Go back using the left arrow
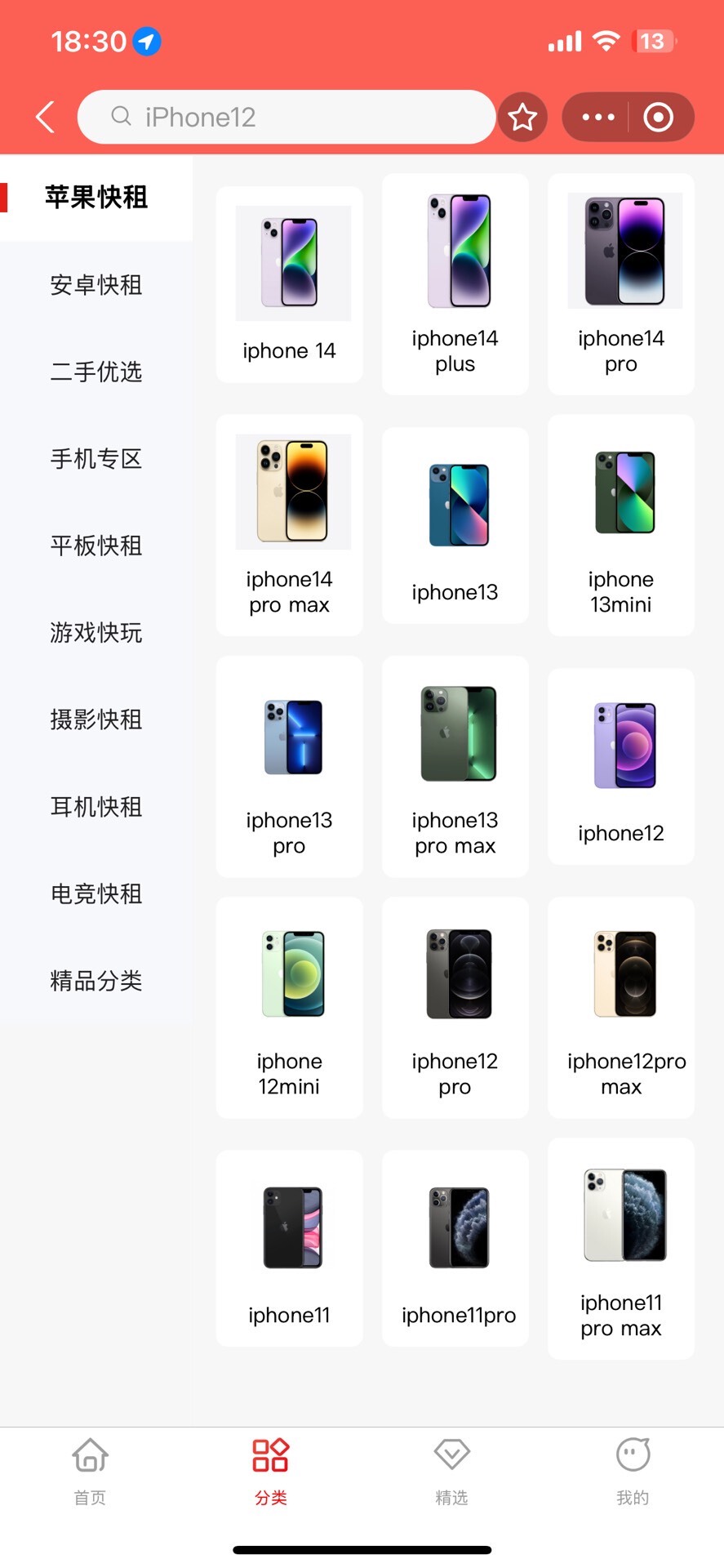 click(46, 117)
